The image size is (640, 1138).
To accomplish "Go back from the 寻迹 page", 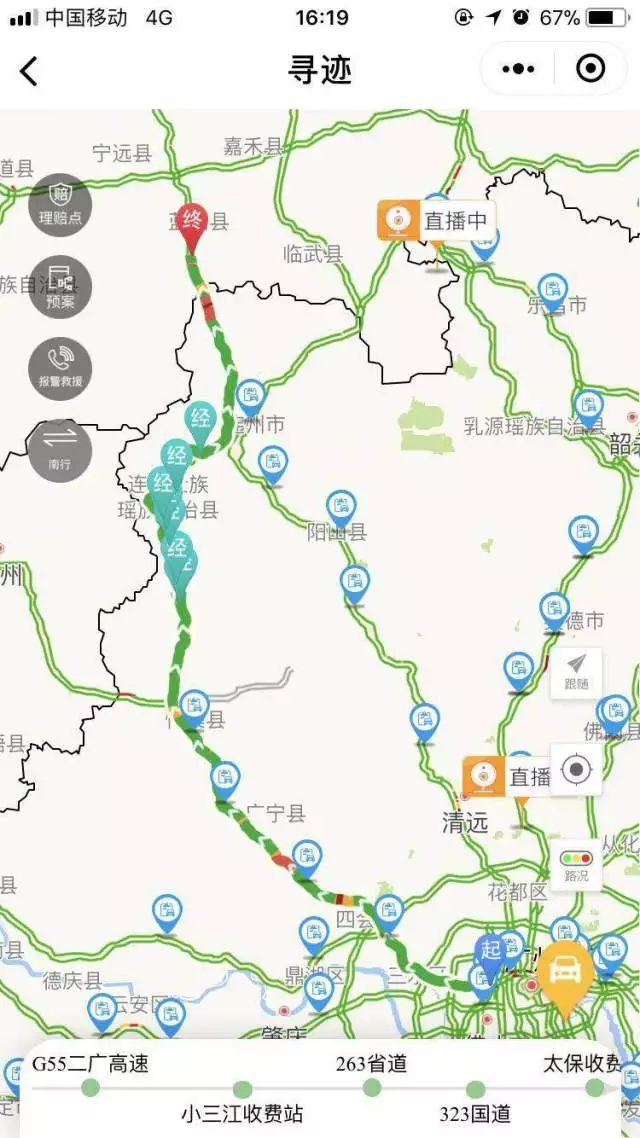I will coord(28,70).
